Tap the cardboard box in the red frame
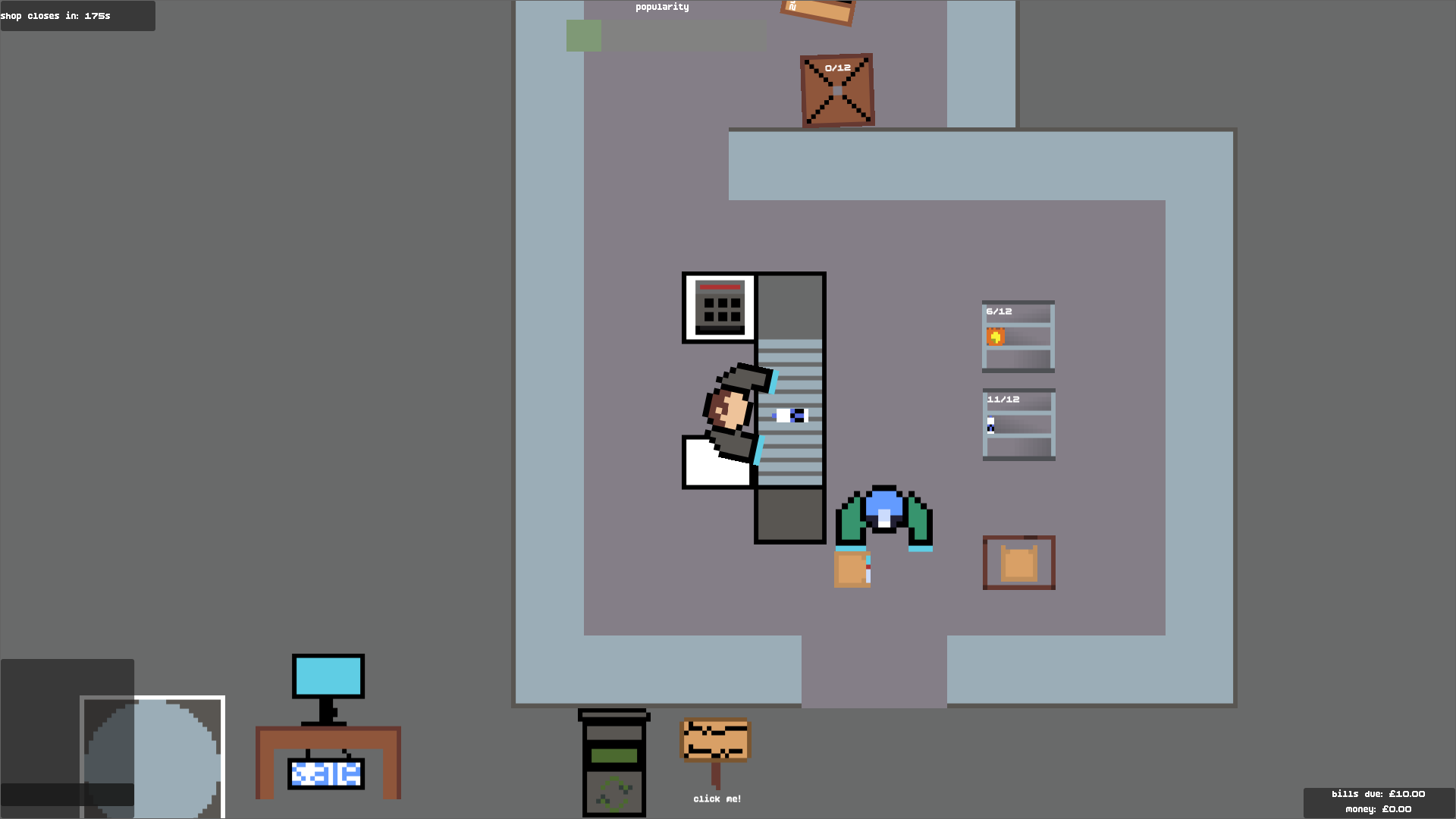Image resolution: width=1456 pixels, height=819 pixels. point(1018,563)
